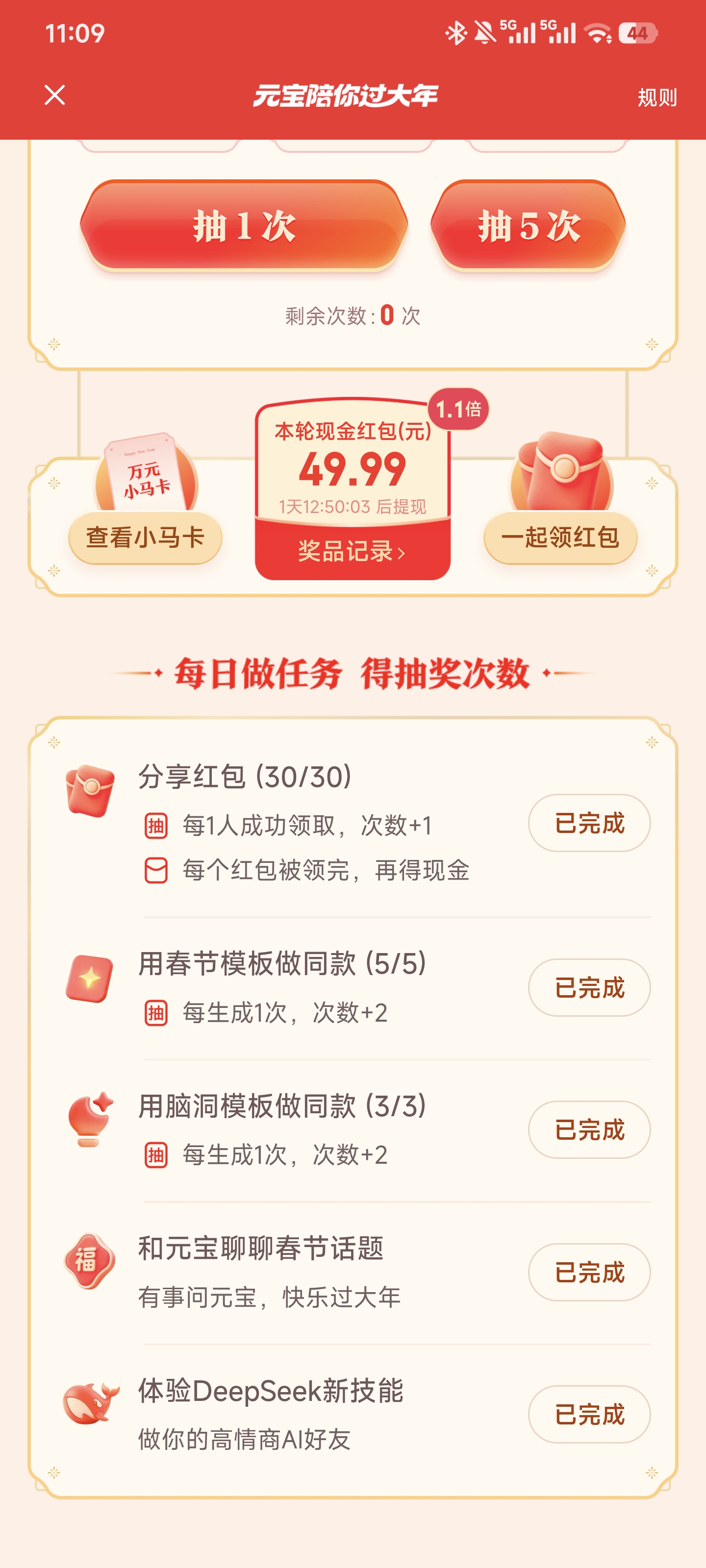Close the 元宝陪你过大年 page
This screenshot has height=1568, width=706.
pyautogui.click(x=55, y=95)
